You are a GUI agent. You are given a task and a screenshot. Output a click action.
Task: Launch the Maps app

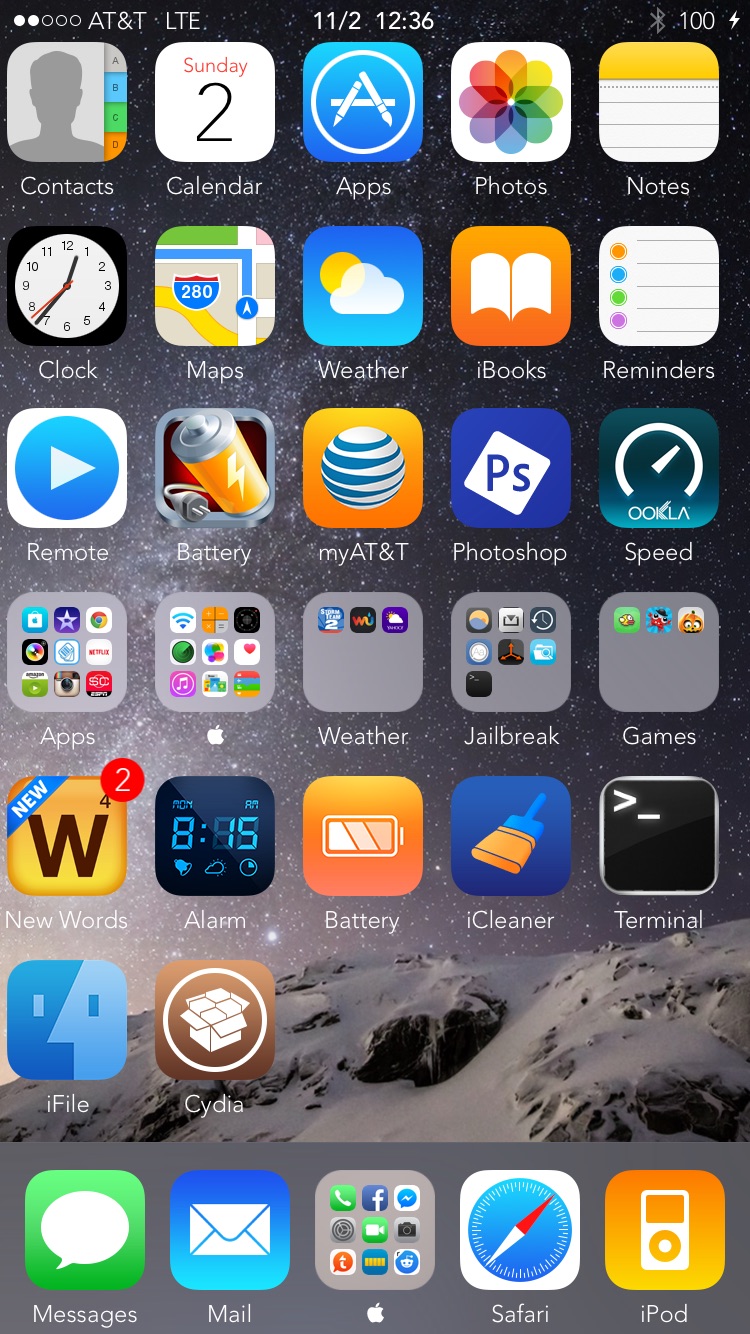coord(215,286)
